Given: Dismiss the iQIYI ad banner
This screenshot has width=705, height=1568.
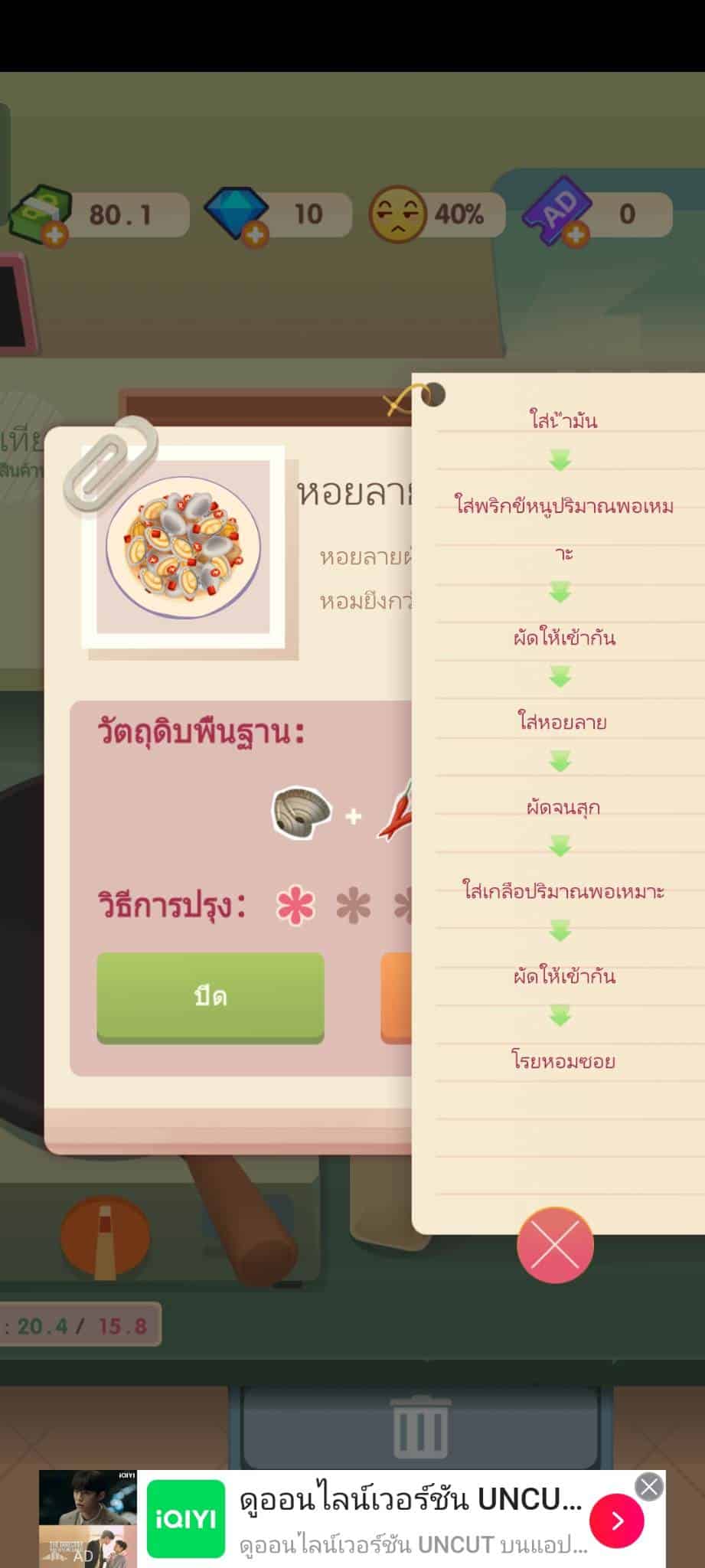Looking at the screenshot, I should tap(649, 1487).
